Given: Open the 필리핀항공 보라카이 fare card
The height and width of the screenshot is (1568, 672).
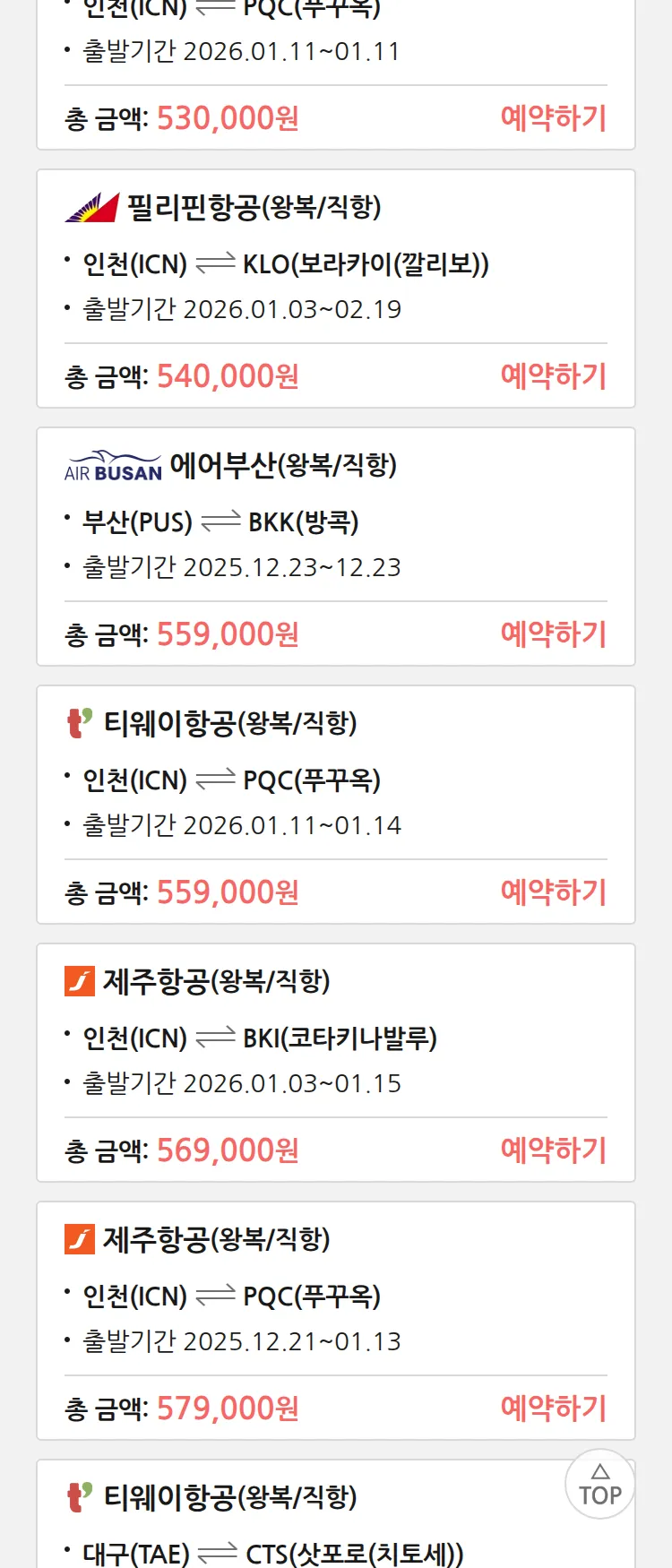Looking at the screenshot, I should coord(335,263).
